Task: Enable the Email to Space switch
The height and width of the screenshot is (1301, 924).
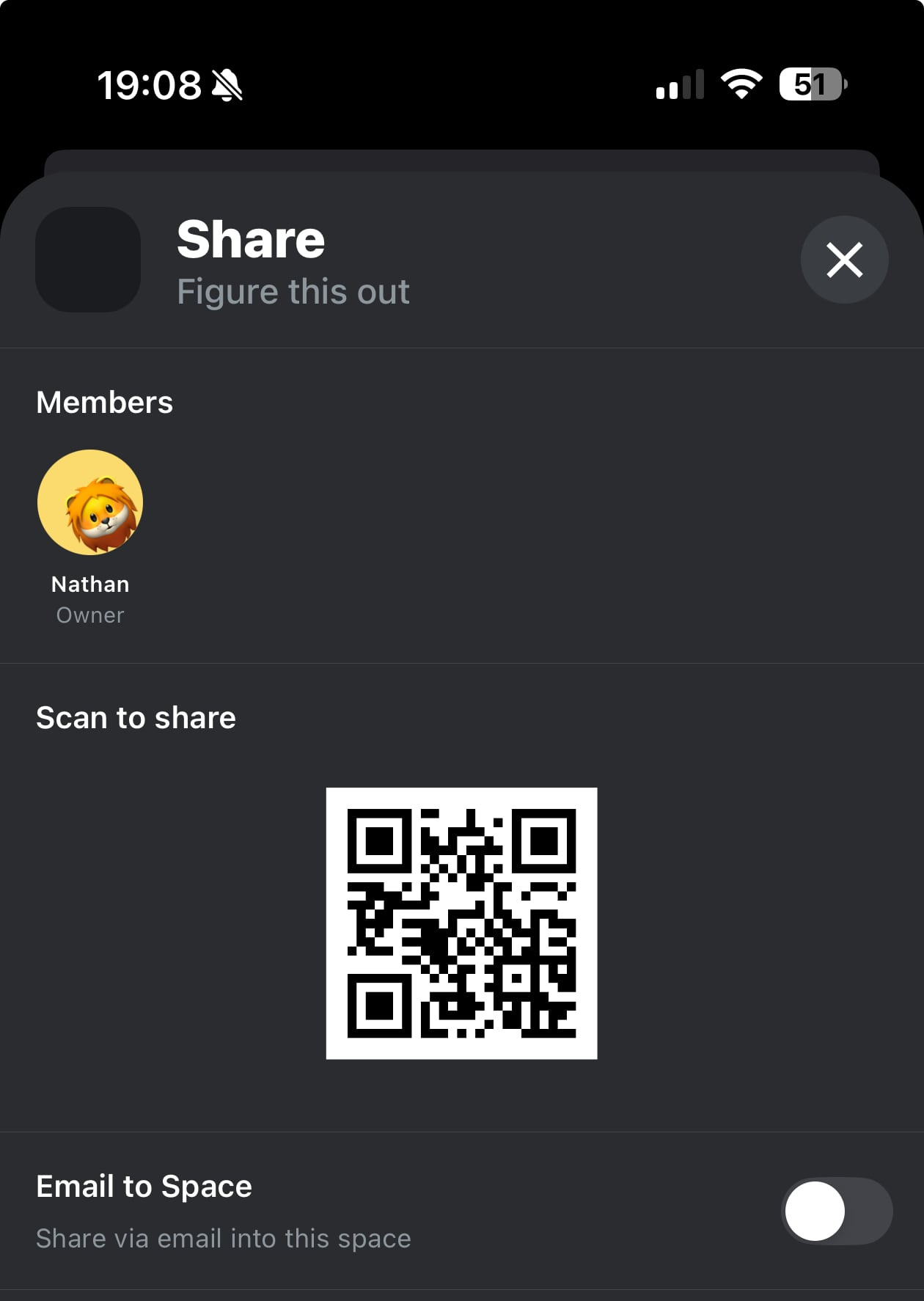Action: pyautogui.click(x=837, y=1211)
